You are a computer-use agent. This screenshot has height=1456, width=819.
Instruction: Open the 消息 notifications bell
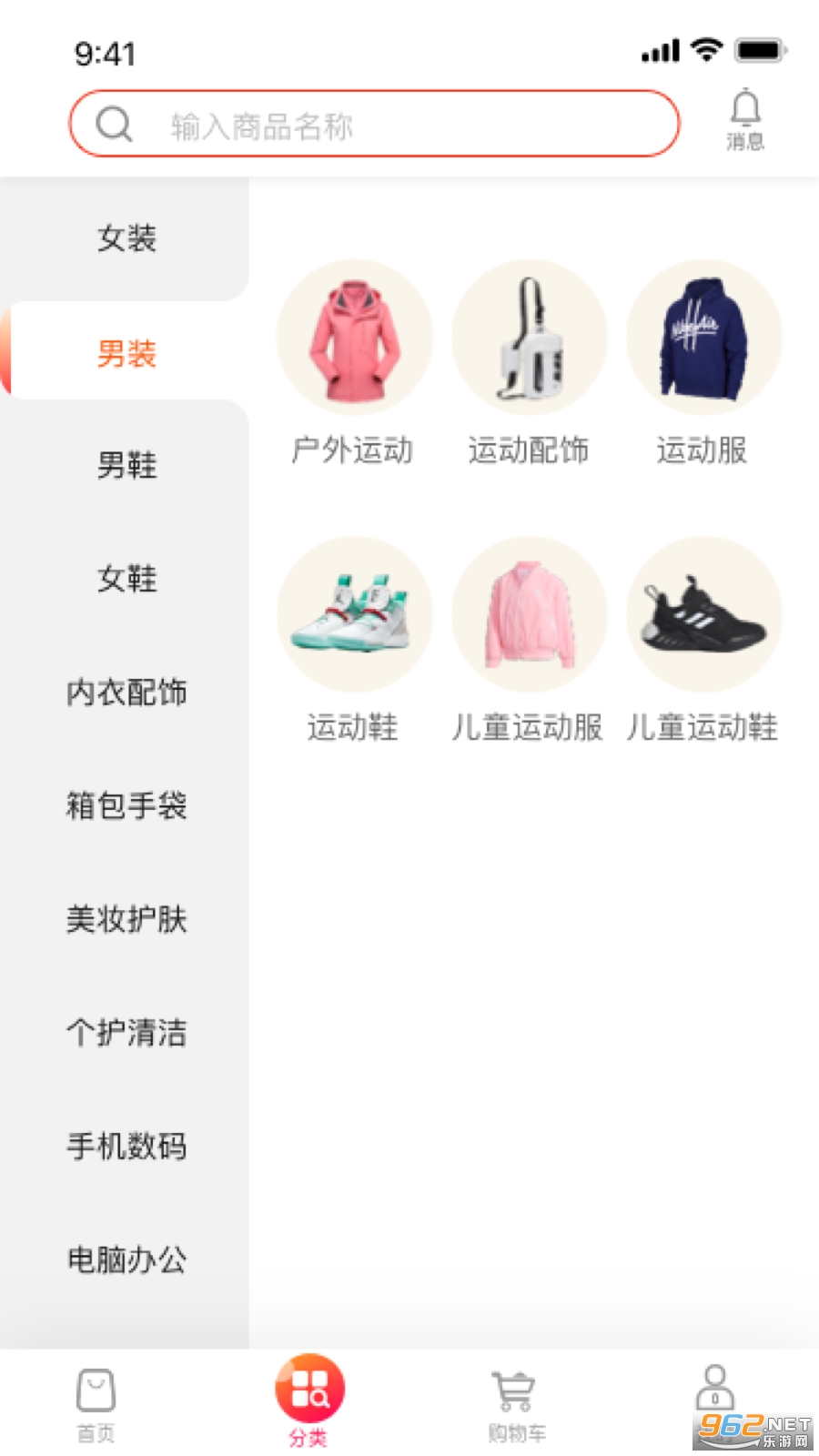[x=744, y=119]
